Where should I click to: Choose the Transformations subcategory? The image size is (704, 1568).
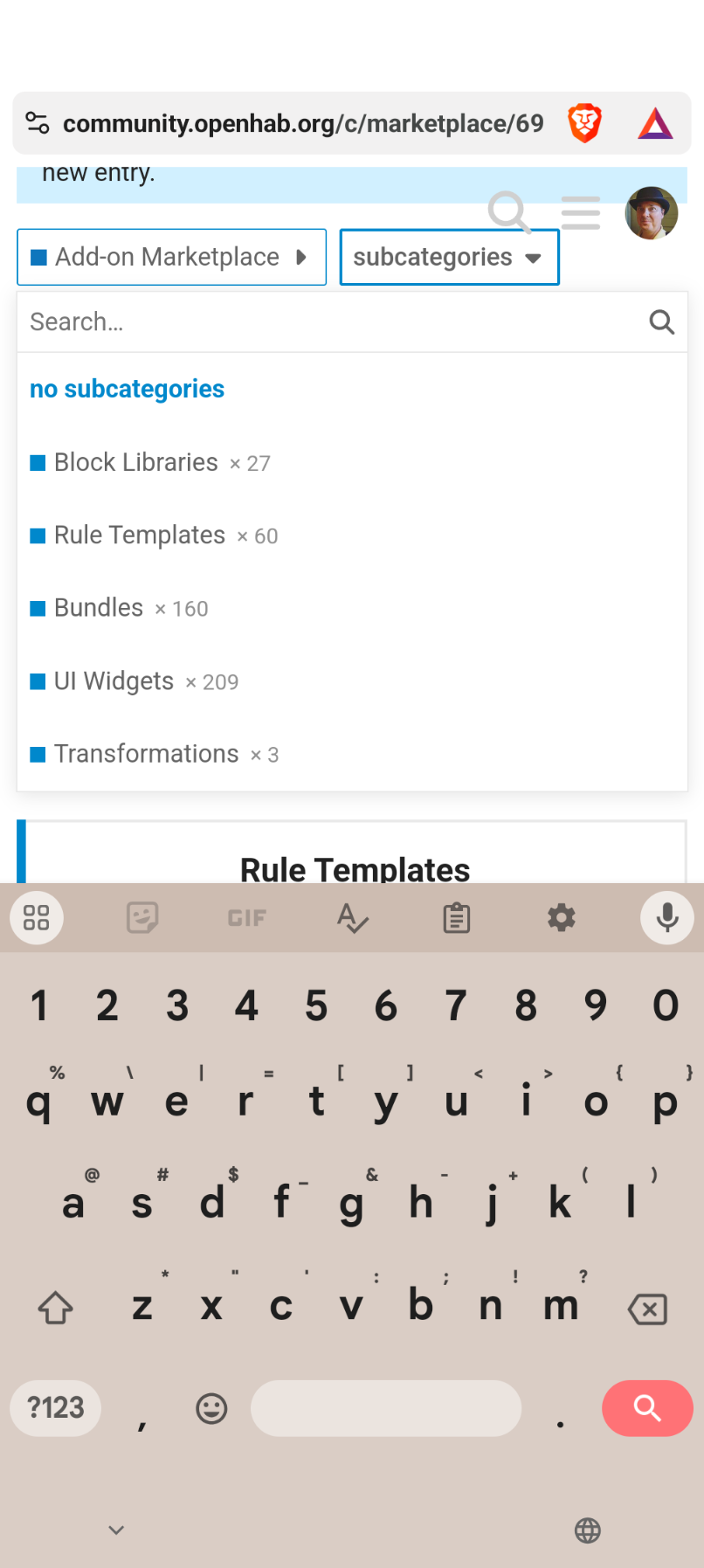147,754
